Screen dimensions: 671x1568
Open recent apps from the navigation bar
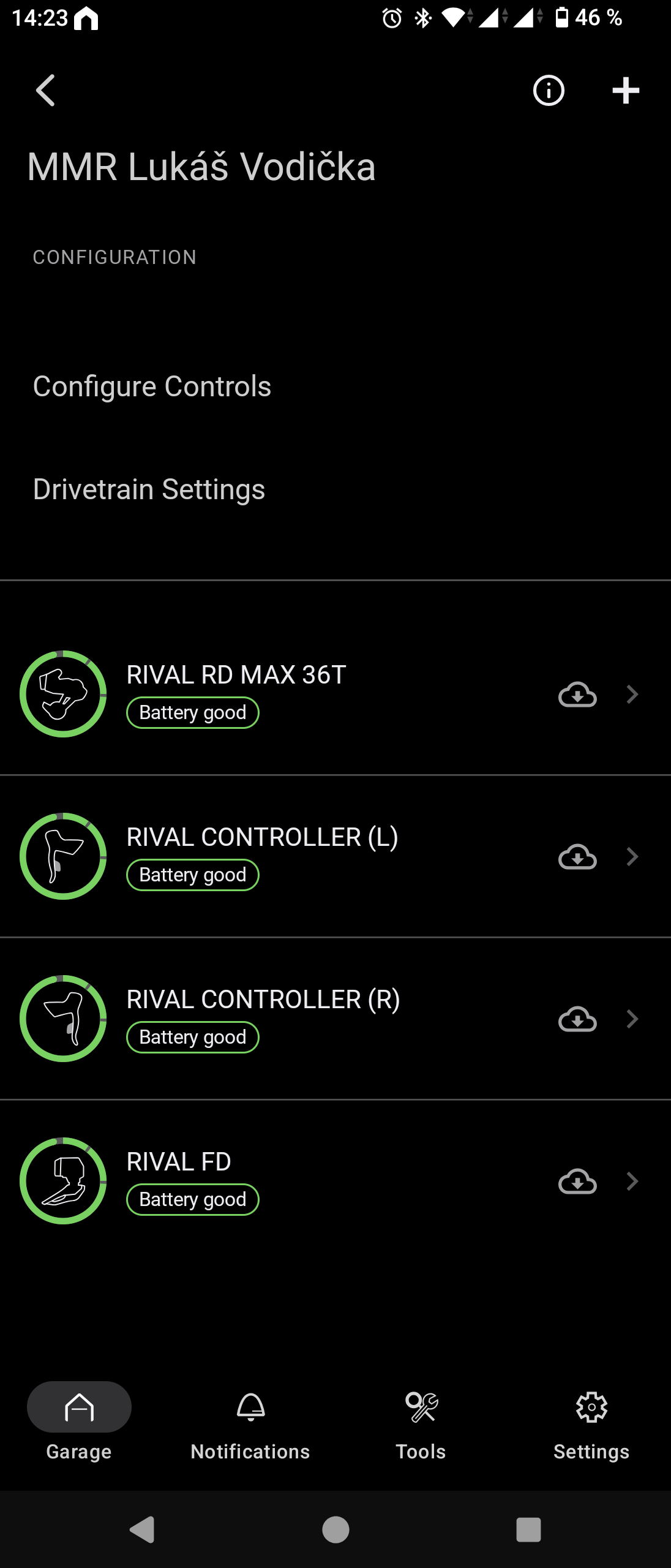point(528,1529)
